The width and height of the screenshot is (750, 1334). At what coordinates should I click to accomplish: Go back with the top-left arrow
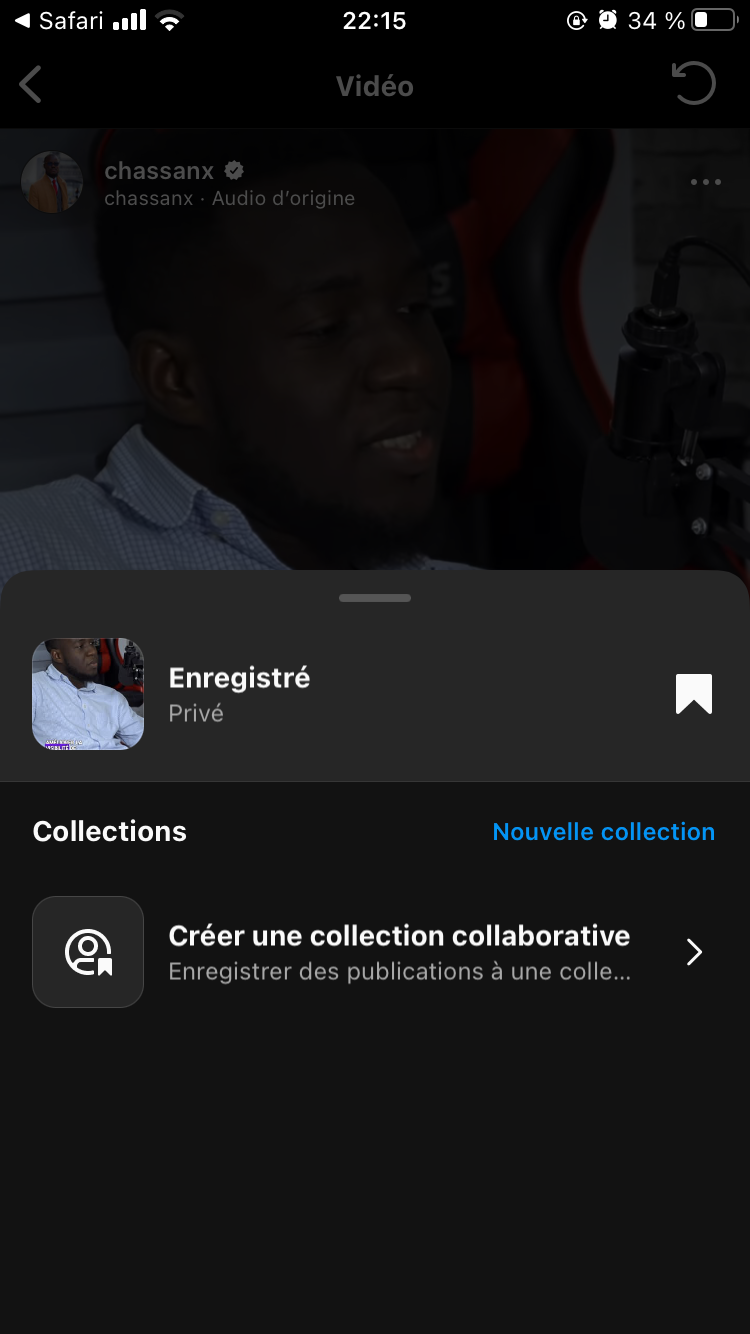click(x=31, y=85)
